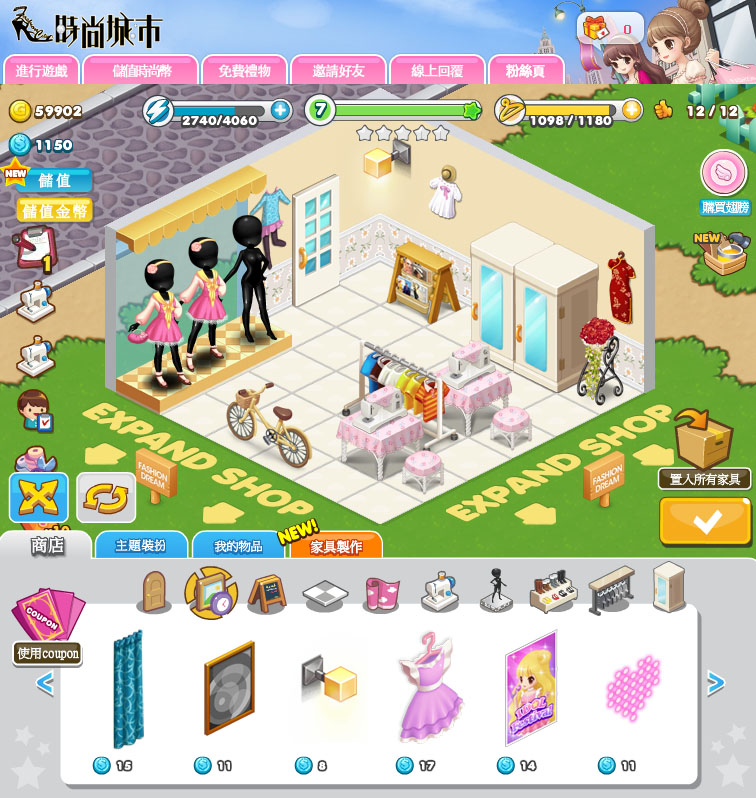This screenshot has width=756, height=798.
Task: Switch to the 主題裝扮 tab
Action: coord(141,546)
